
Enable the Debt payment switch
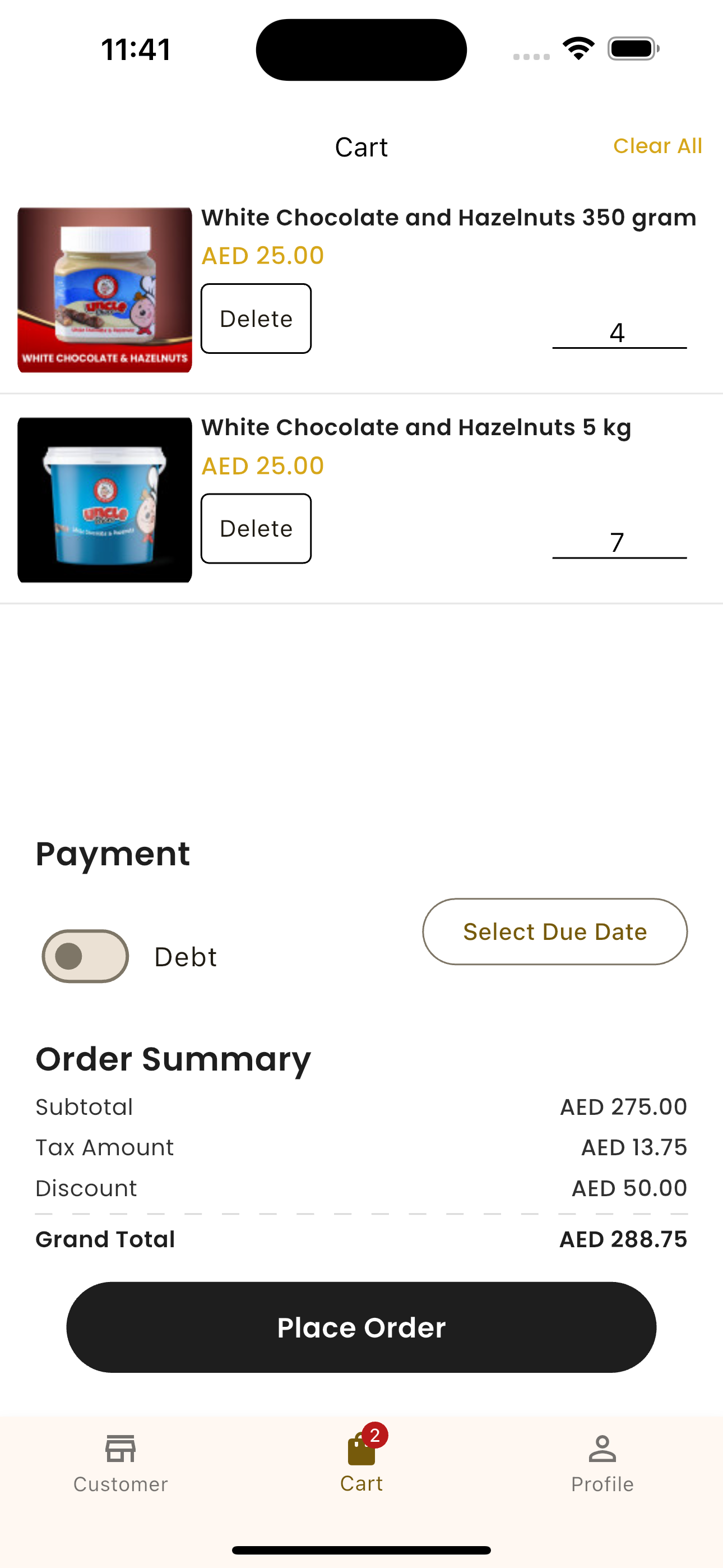point(85,956)
